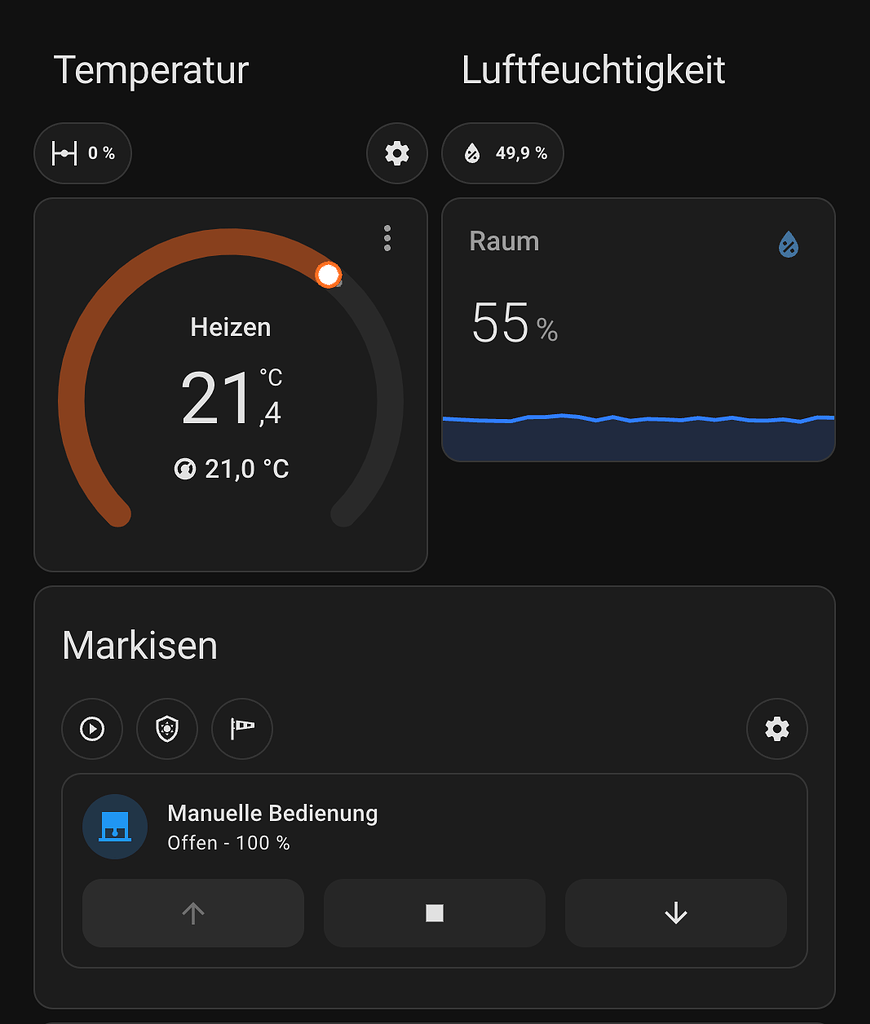The image size is (870, 1024).
Task: Lower the awning with the down arrow
Action: tap(676, 913)
